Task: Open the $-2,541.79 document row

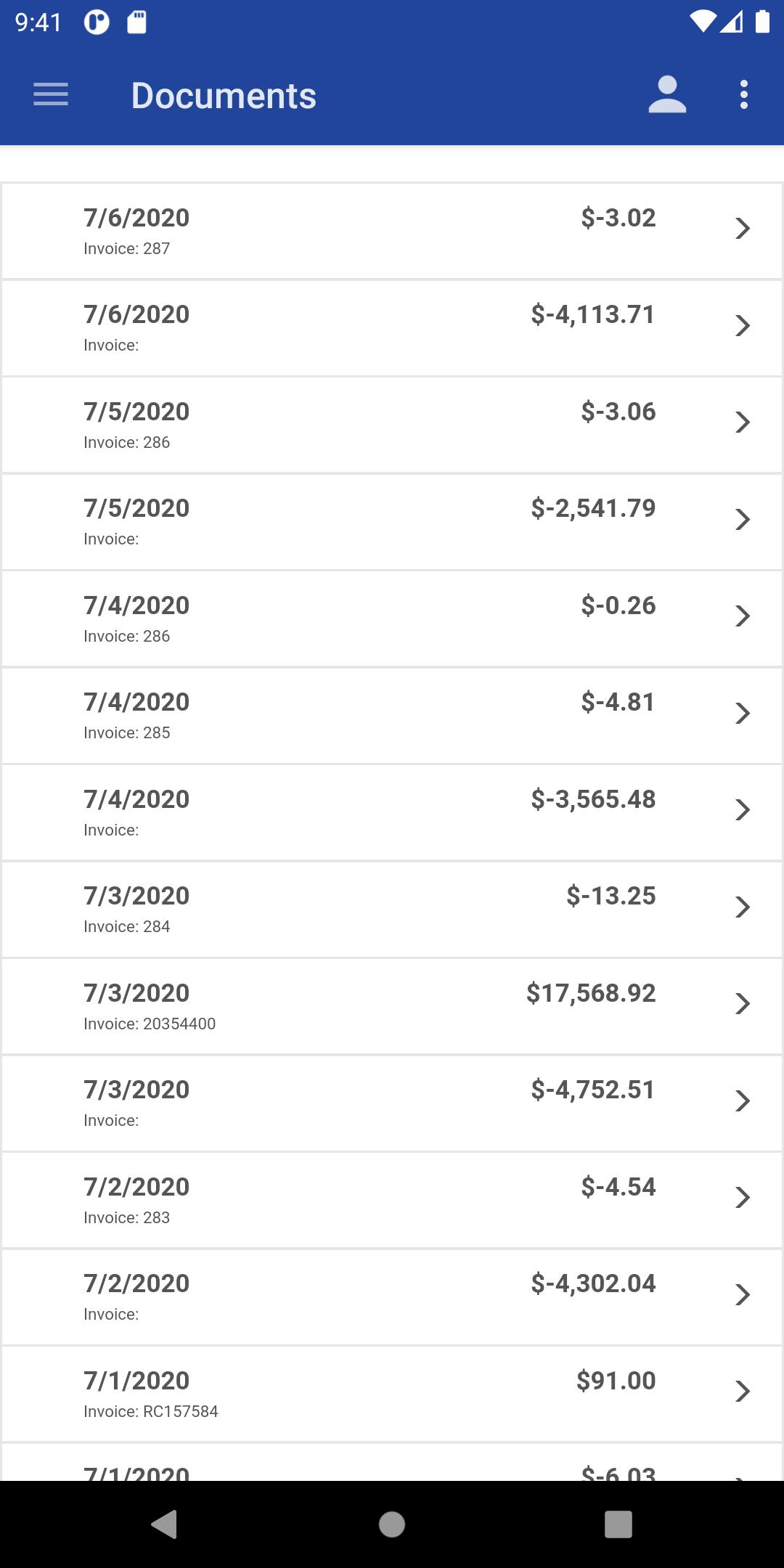Action: click(x=392, y=522)
